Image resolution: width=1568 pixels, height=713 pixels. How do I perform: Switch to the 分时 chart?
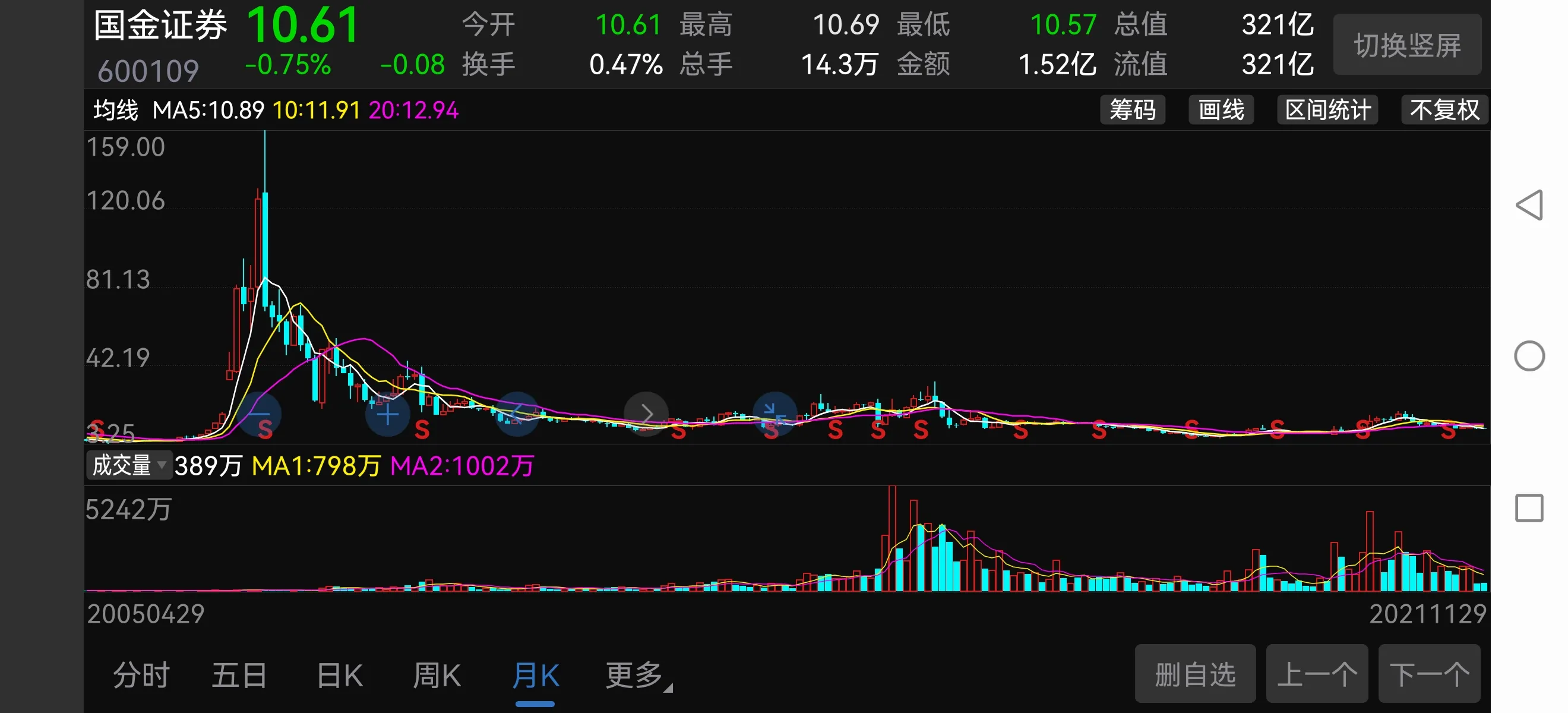pos(141,674)
